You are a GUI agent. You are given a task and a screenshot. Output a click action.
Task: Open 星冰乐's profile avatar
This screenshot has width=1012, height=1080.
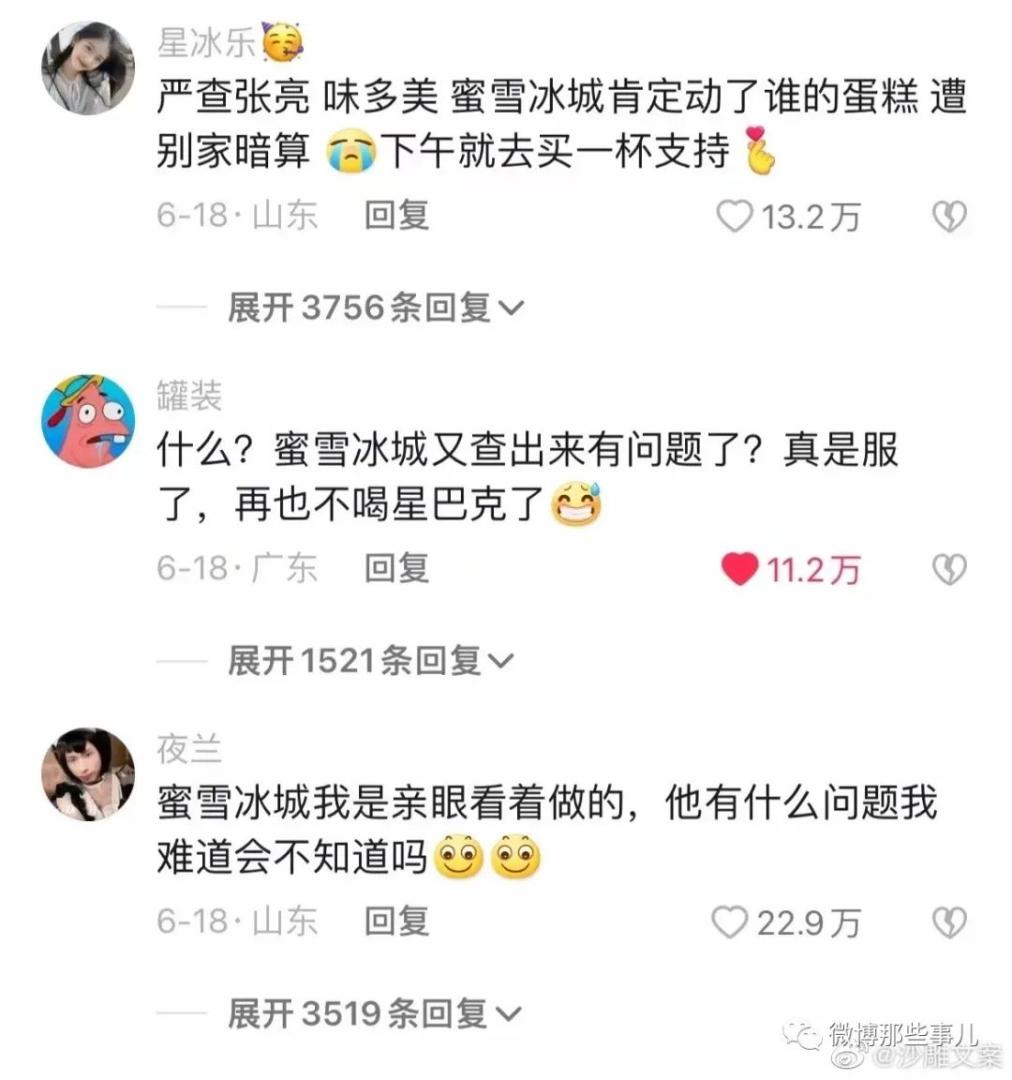click(88, 68)
